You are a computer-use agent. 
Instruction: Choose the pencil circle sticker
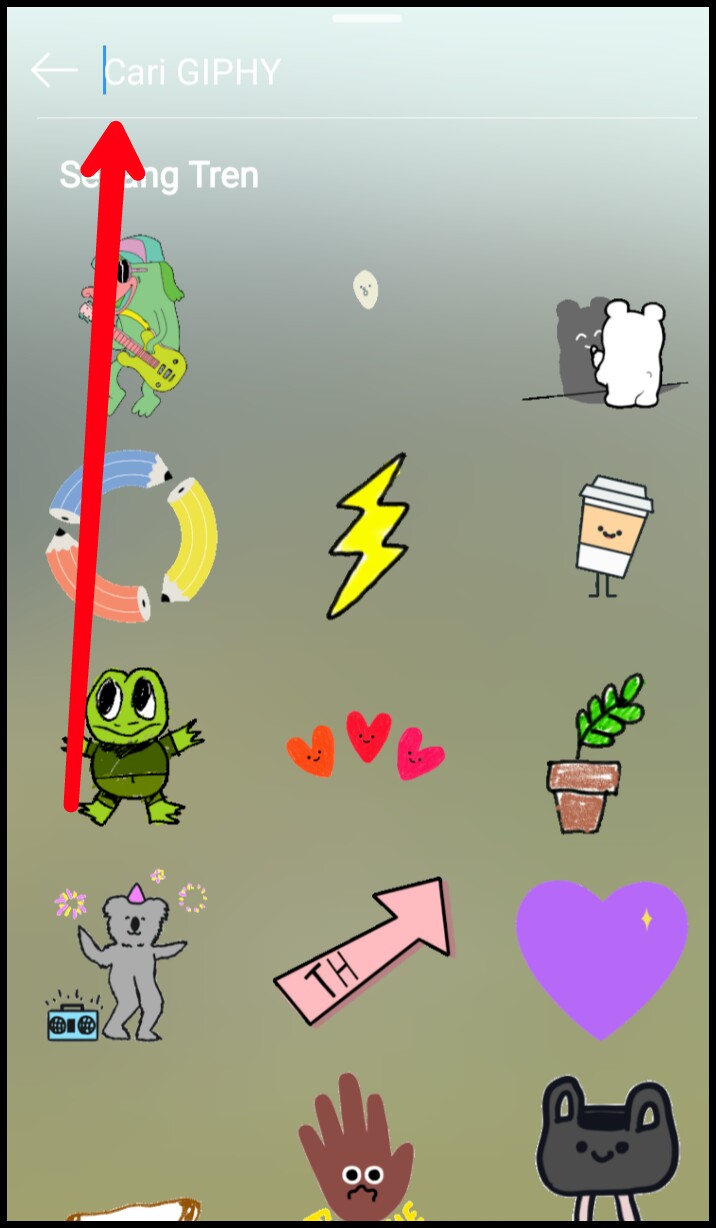pyautogui.click(x=132, y=534)
